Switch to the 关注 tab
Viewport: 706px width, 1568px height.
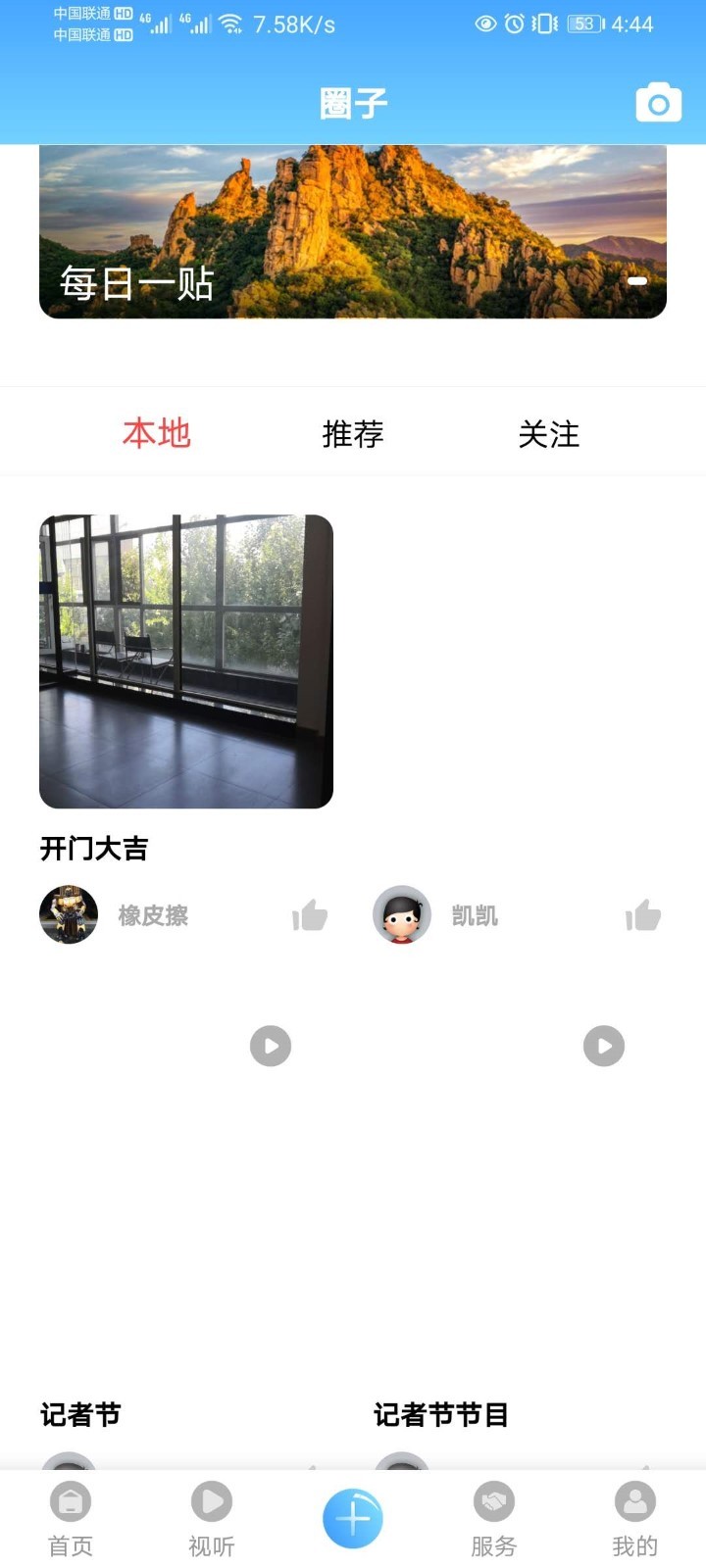550,434
